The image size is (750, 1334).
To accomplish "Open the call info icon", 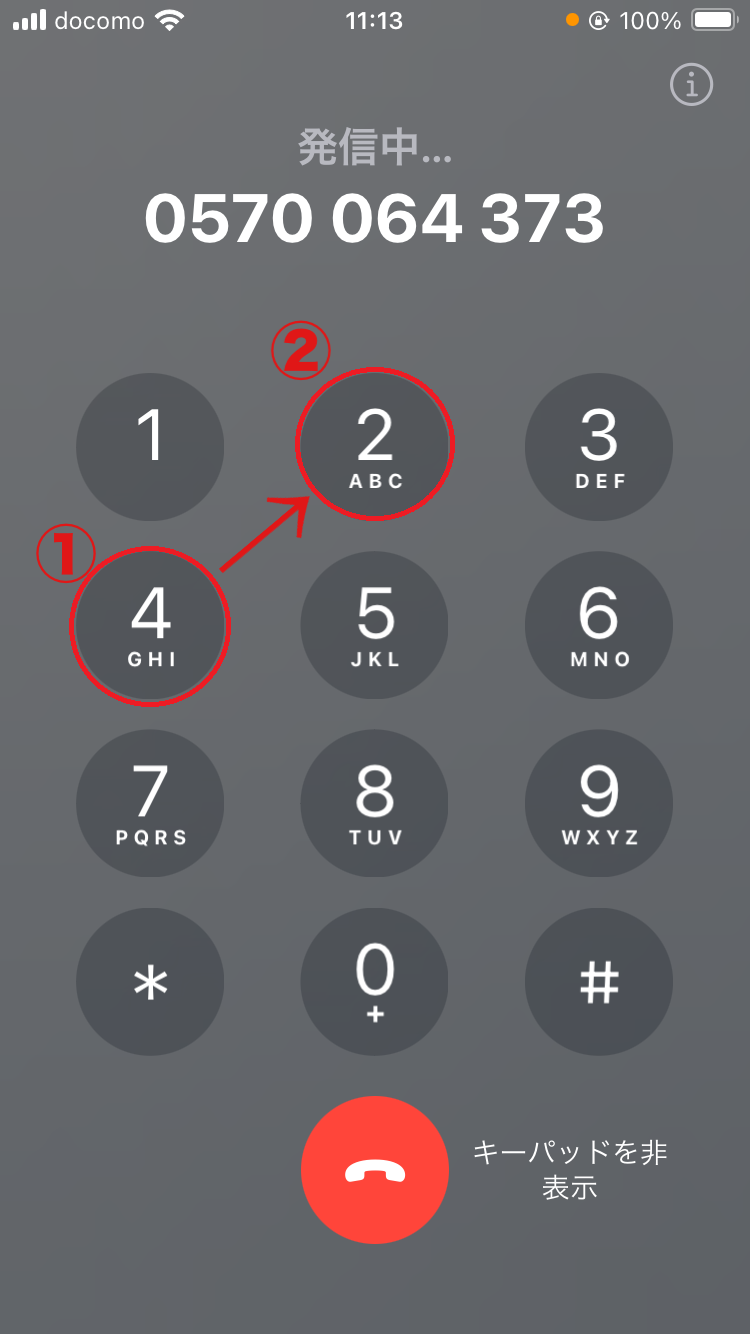I will tap(691, 85).
